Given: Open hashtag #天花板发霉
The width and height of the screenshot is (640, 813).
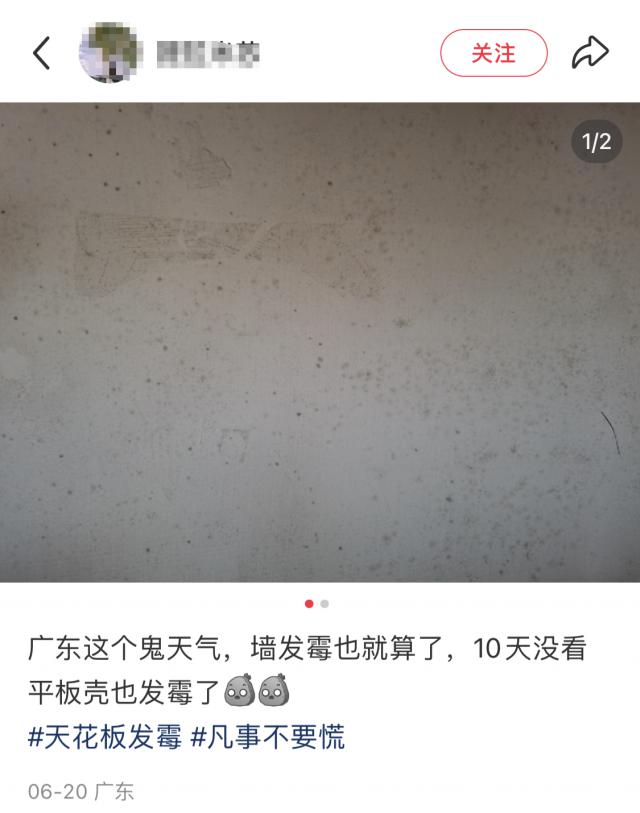Looking at the screenshot, I should click(104, 738).
